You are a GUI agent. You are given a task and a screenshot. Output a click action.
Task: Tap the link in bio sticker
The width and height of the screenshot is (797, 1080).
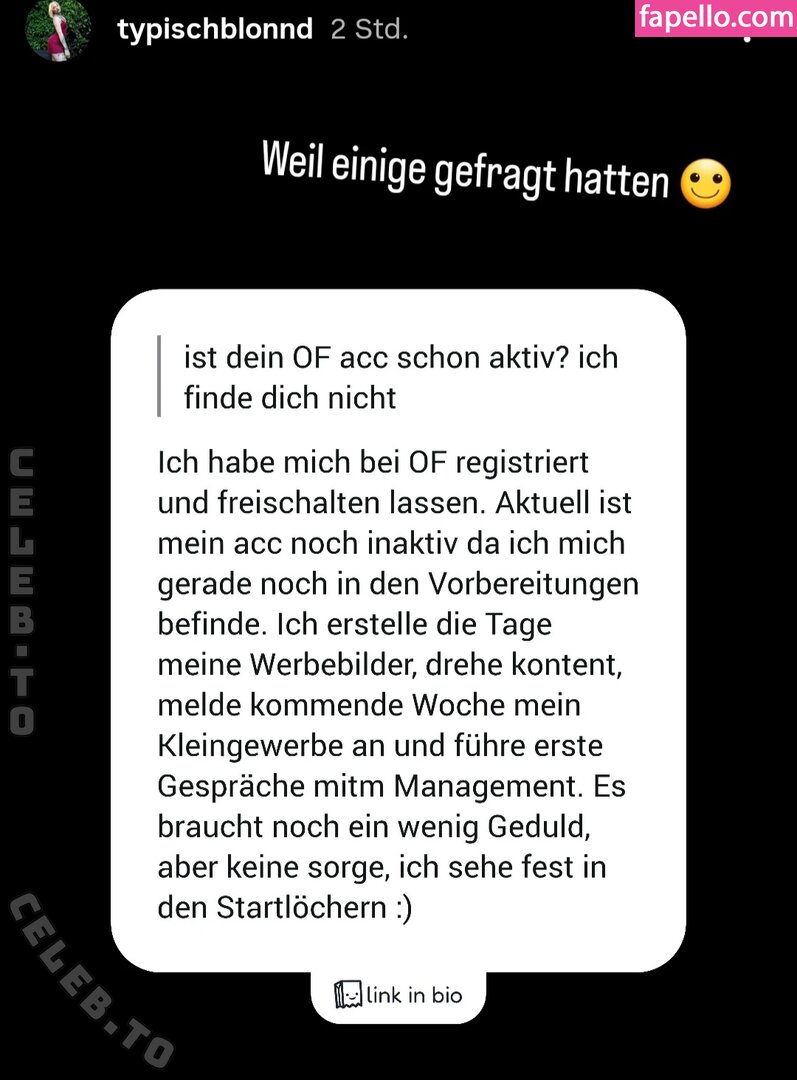(x=398, y=995)
